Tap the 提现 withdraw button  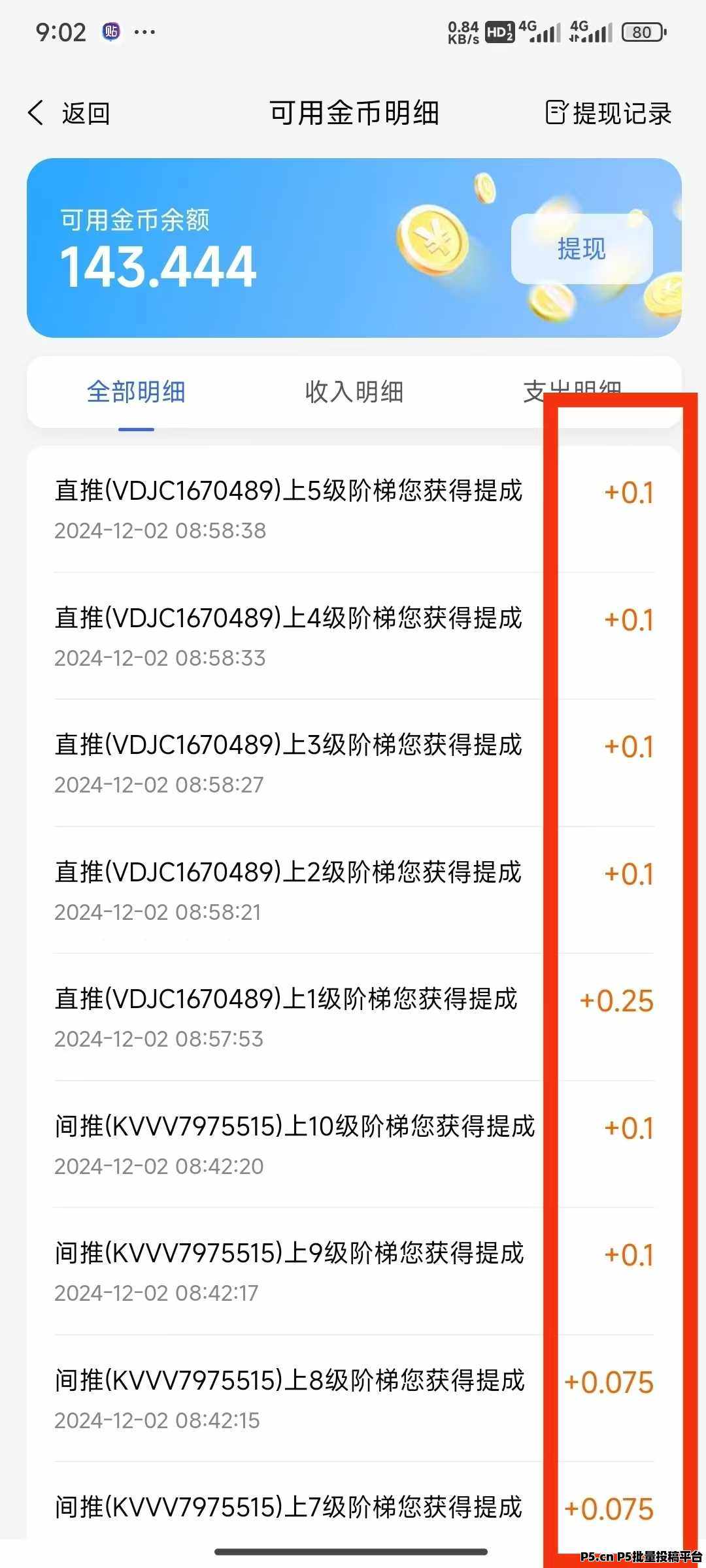(x=581, y=249)
